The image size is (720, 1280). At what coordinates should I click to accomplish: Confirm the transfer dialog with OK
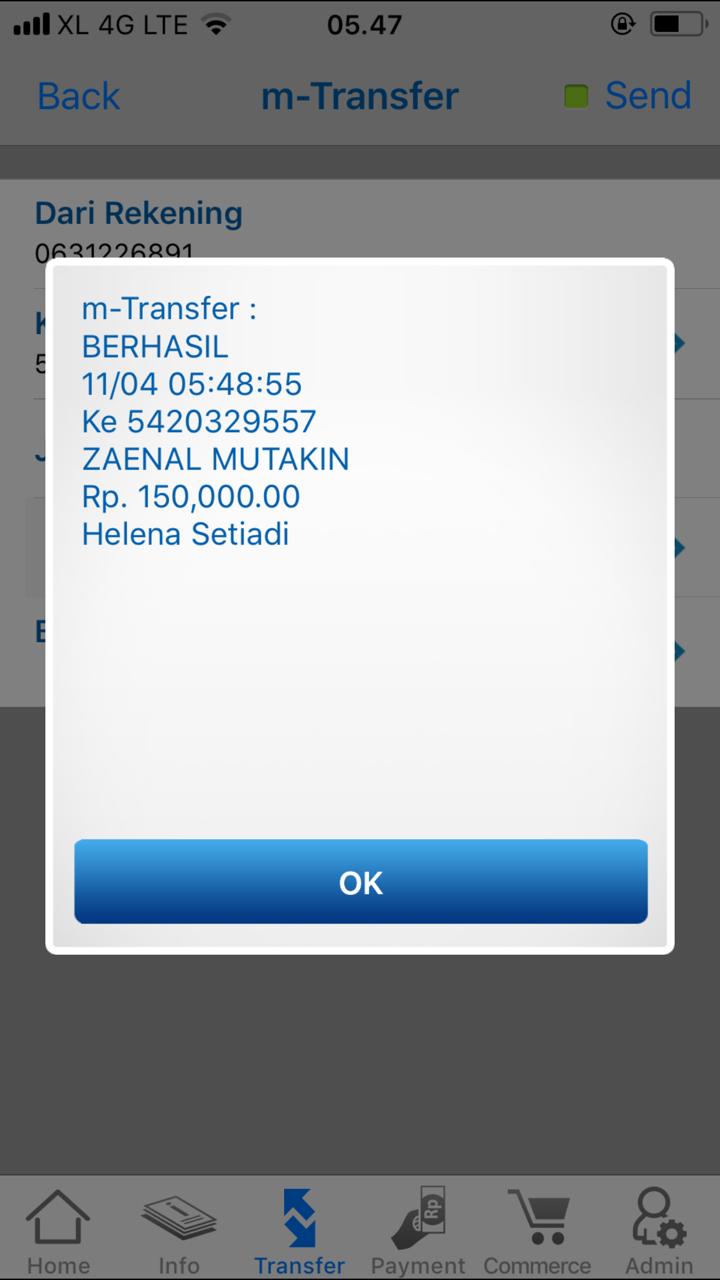[x=361, y=881]
